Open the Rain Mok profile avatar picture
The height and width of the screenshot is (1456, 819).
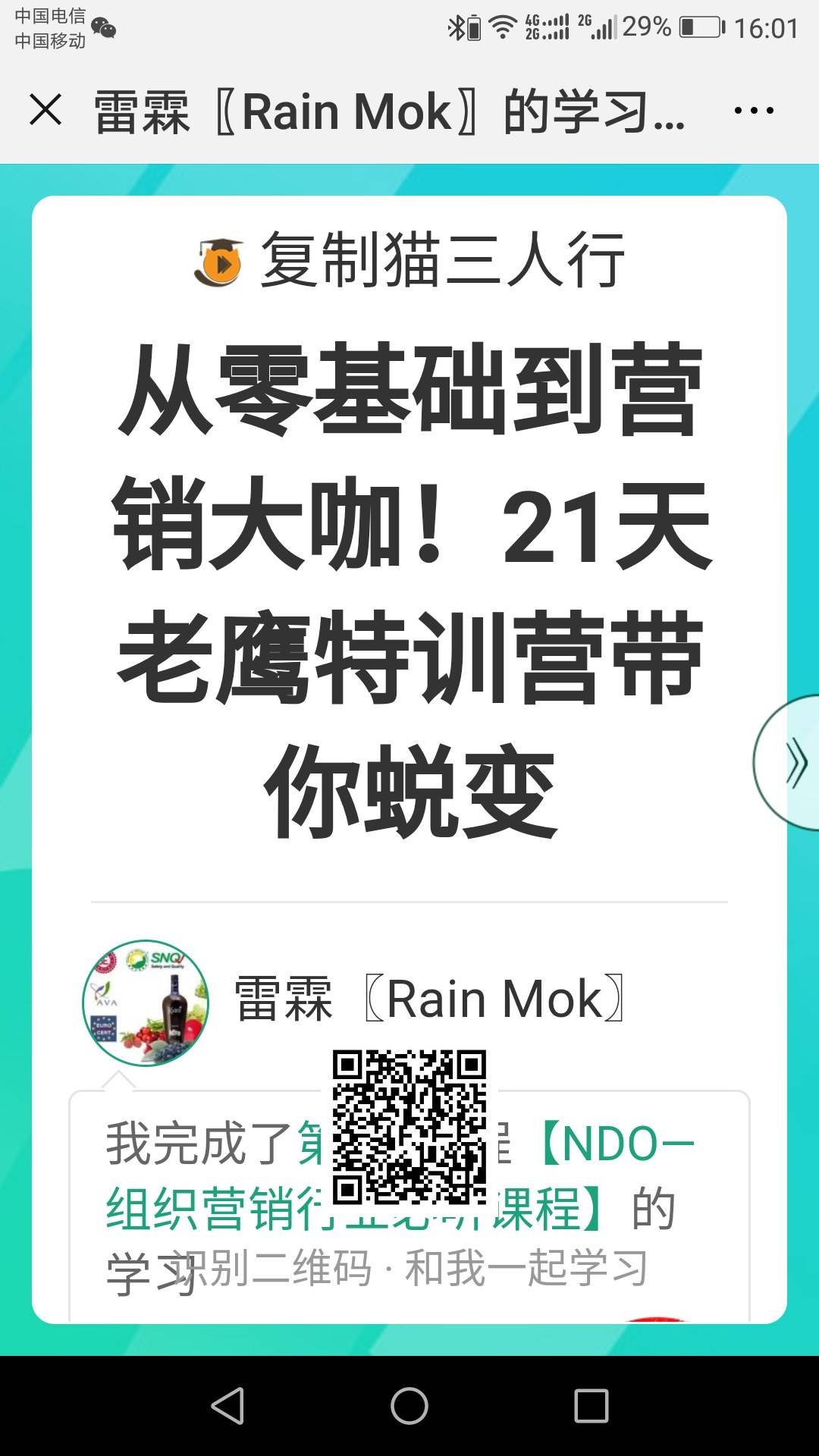(x=146, y=1001)
